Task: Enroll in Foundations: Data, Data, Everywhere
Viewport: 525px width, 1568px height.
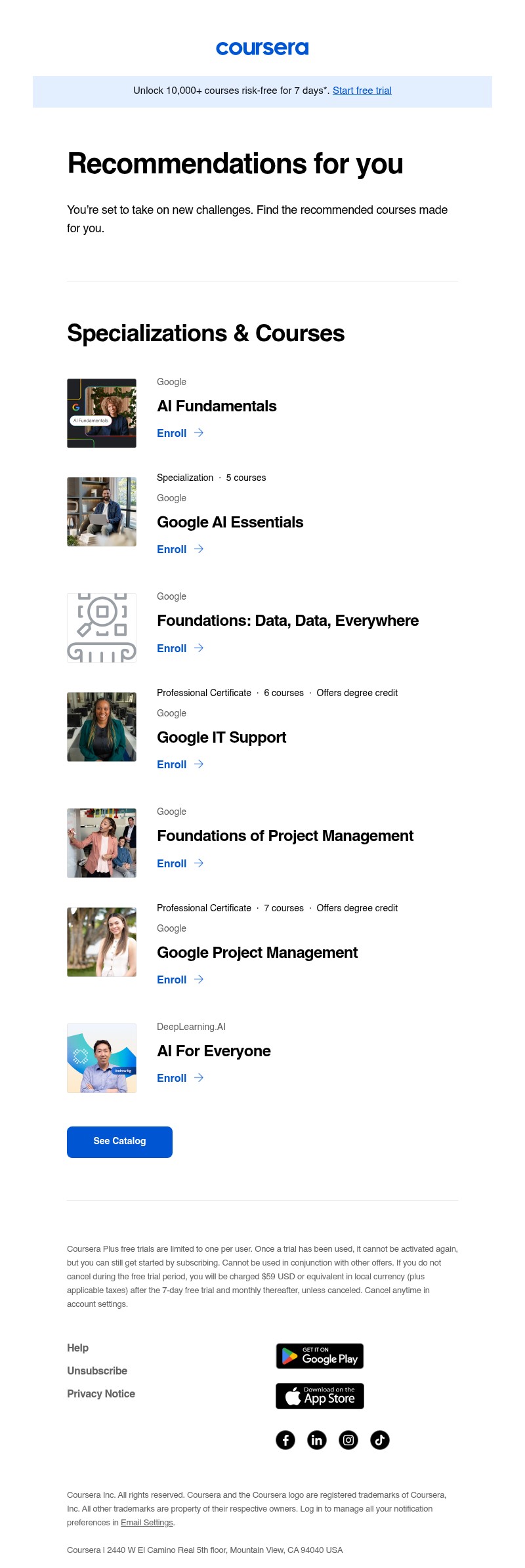Action: [171, 648]
